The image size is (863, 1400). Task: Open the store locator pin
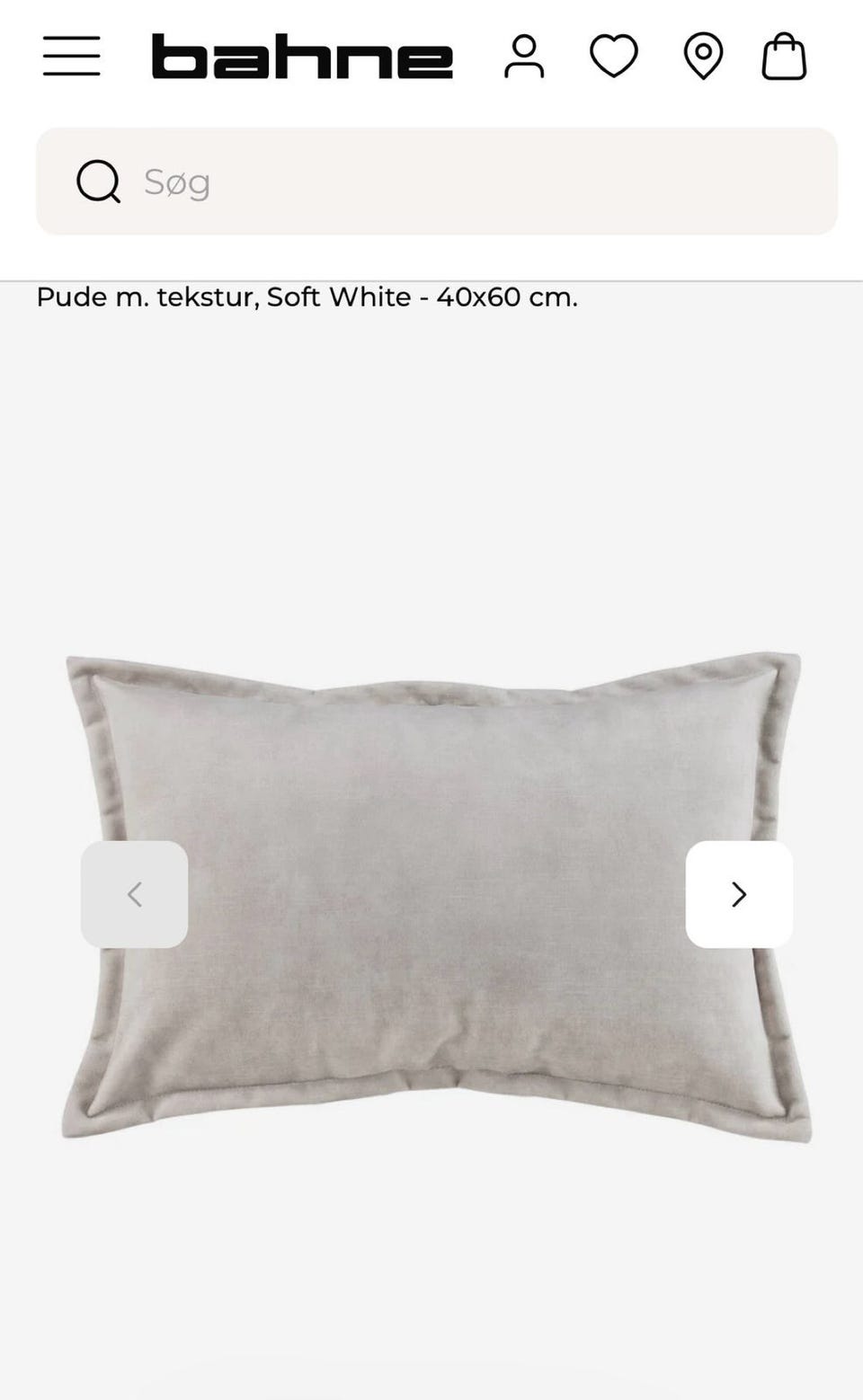click(x=703, y=57)
